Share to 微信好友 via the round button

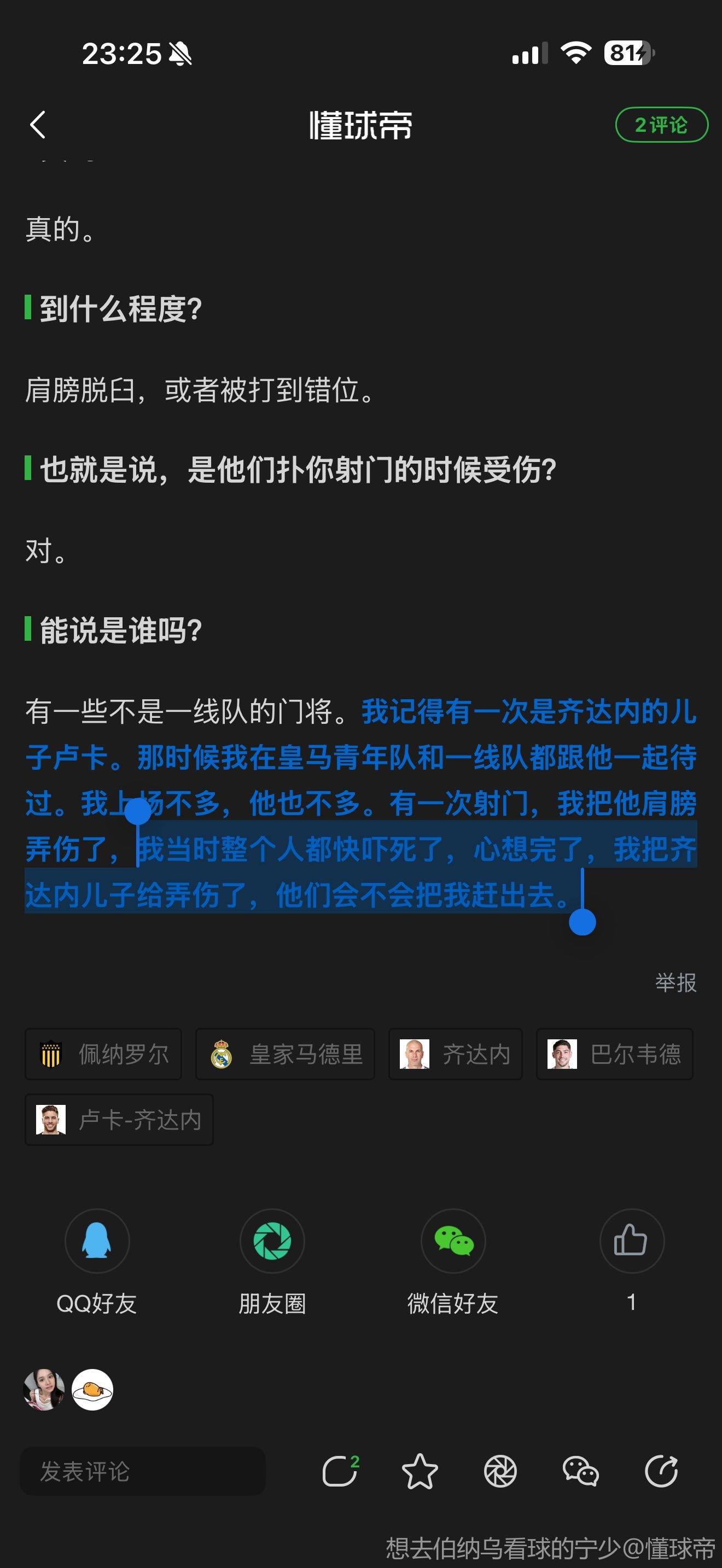coord(453,1241)
